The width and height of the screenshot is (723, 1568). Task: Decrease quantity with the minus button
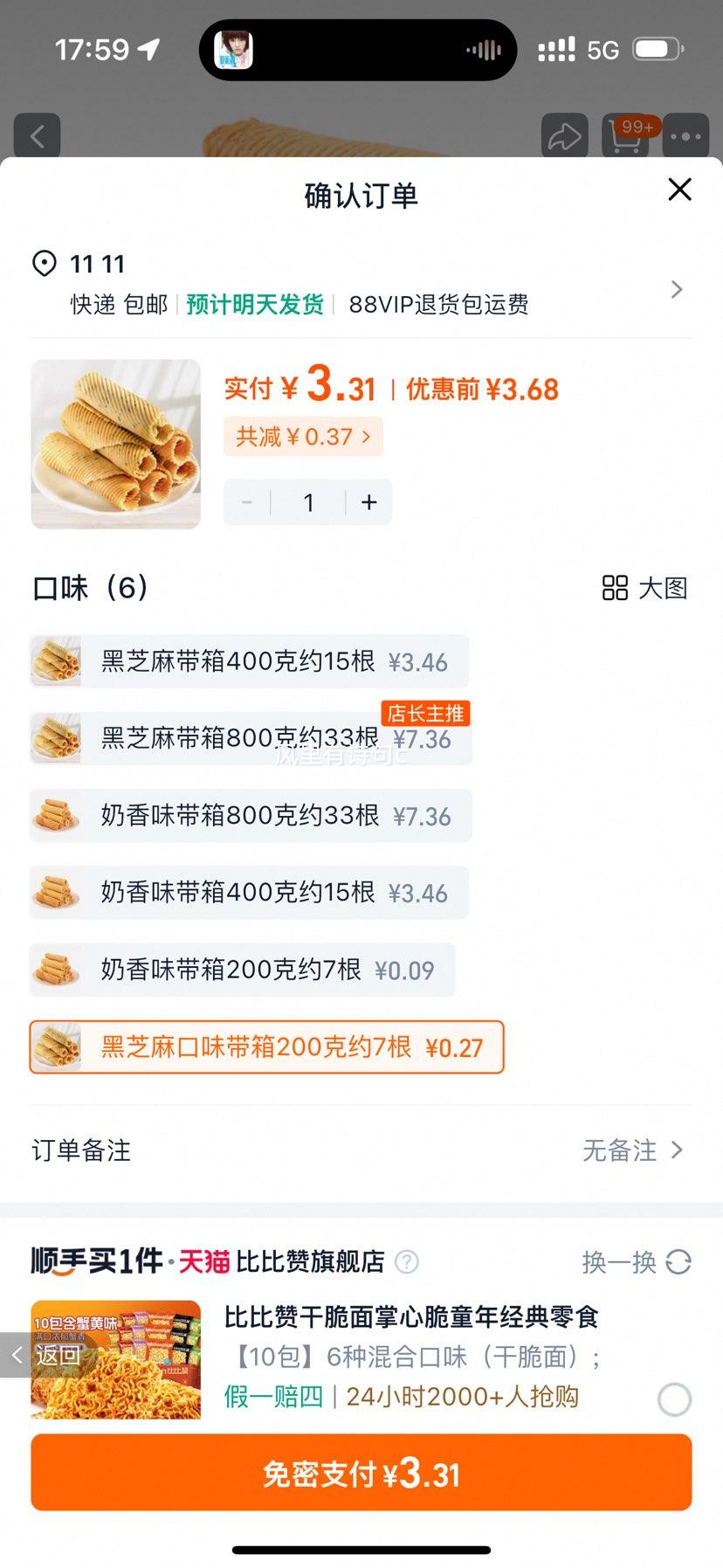[247, 502]
